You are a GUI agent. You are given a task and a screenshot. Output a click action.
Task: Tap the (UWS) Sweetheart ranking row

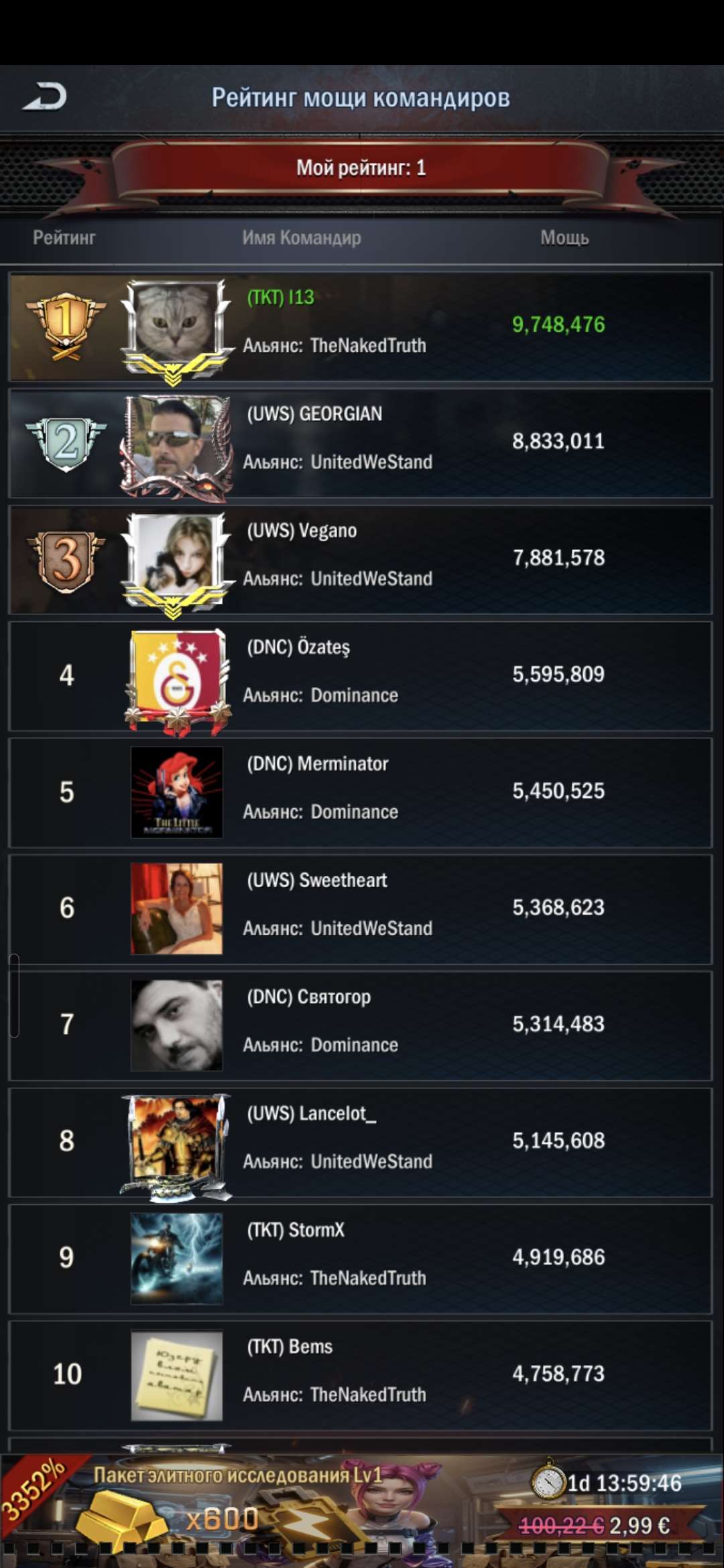tap(361, 909)
